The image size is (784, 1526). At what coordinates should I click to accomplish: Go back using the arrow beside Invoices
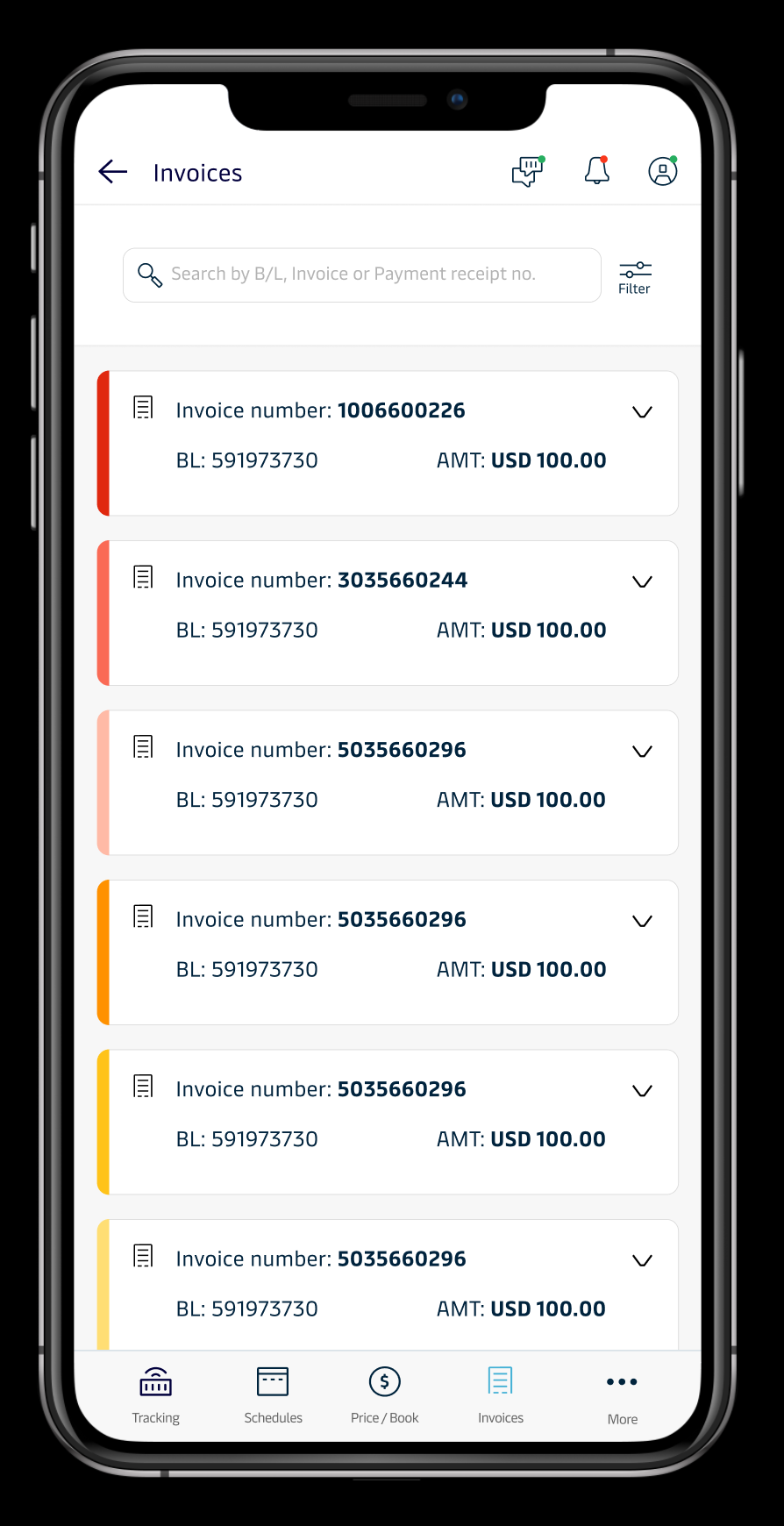pyautogui.click(x=113, y=172)
